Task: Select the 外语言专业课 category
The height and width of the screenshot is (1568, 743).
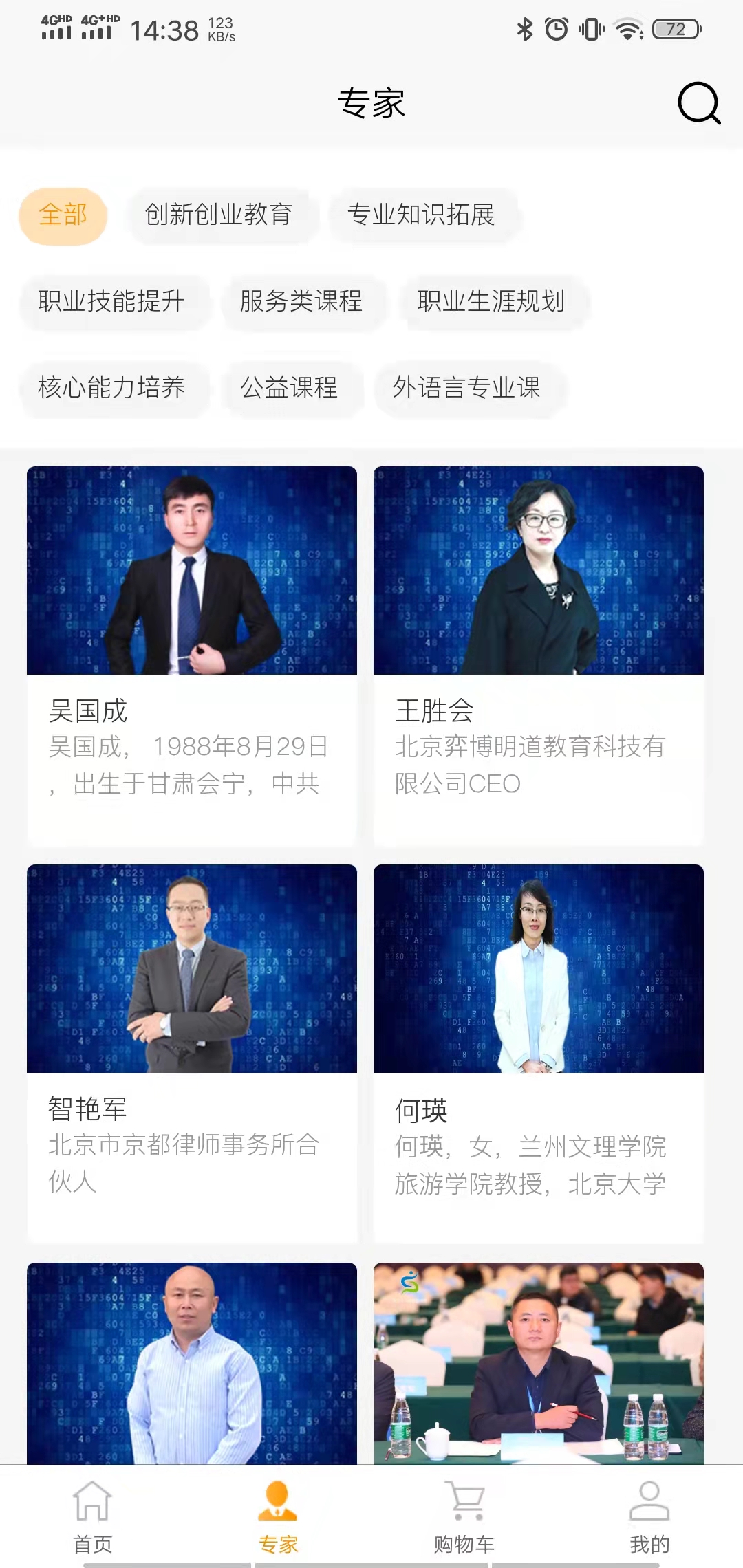Action: click(x=467, y=389)
